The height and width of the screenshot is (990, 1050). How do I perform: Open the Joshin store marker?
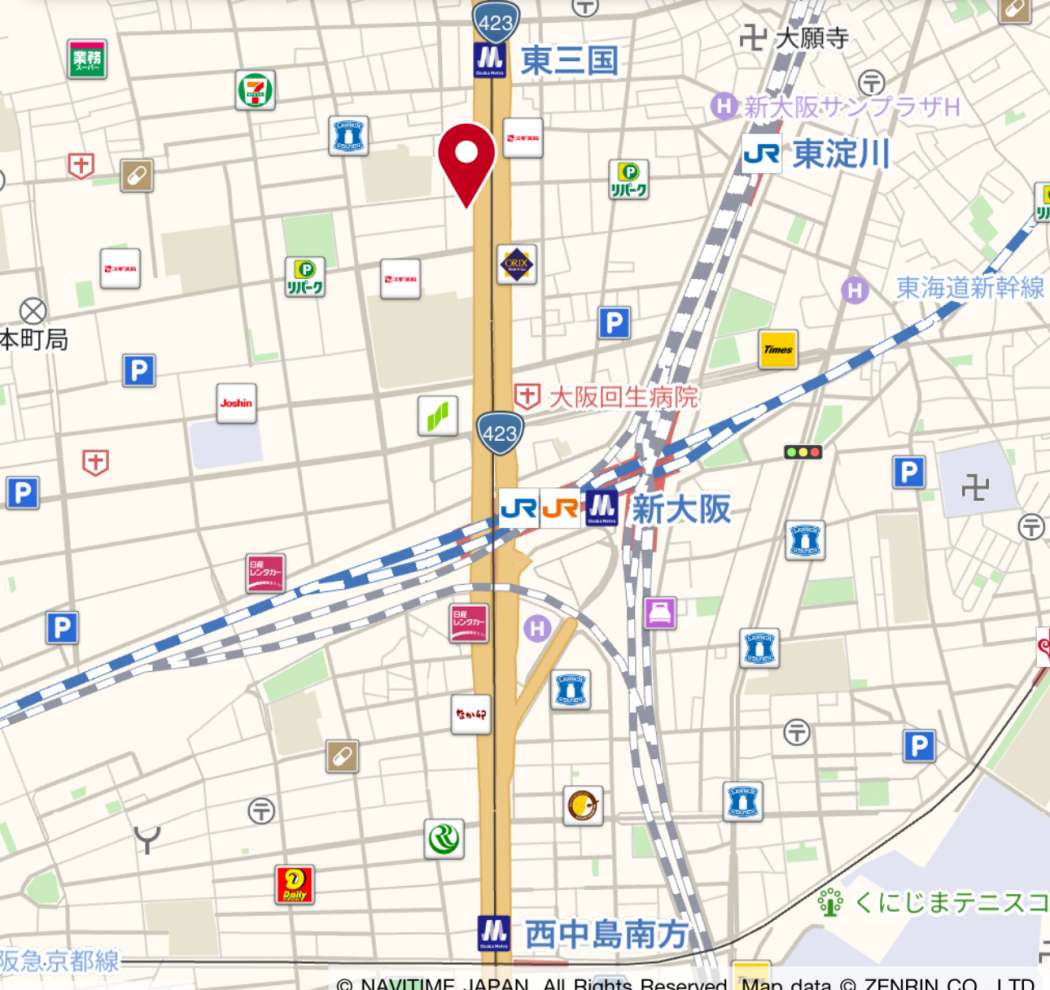coord(236,403)
